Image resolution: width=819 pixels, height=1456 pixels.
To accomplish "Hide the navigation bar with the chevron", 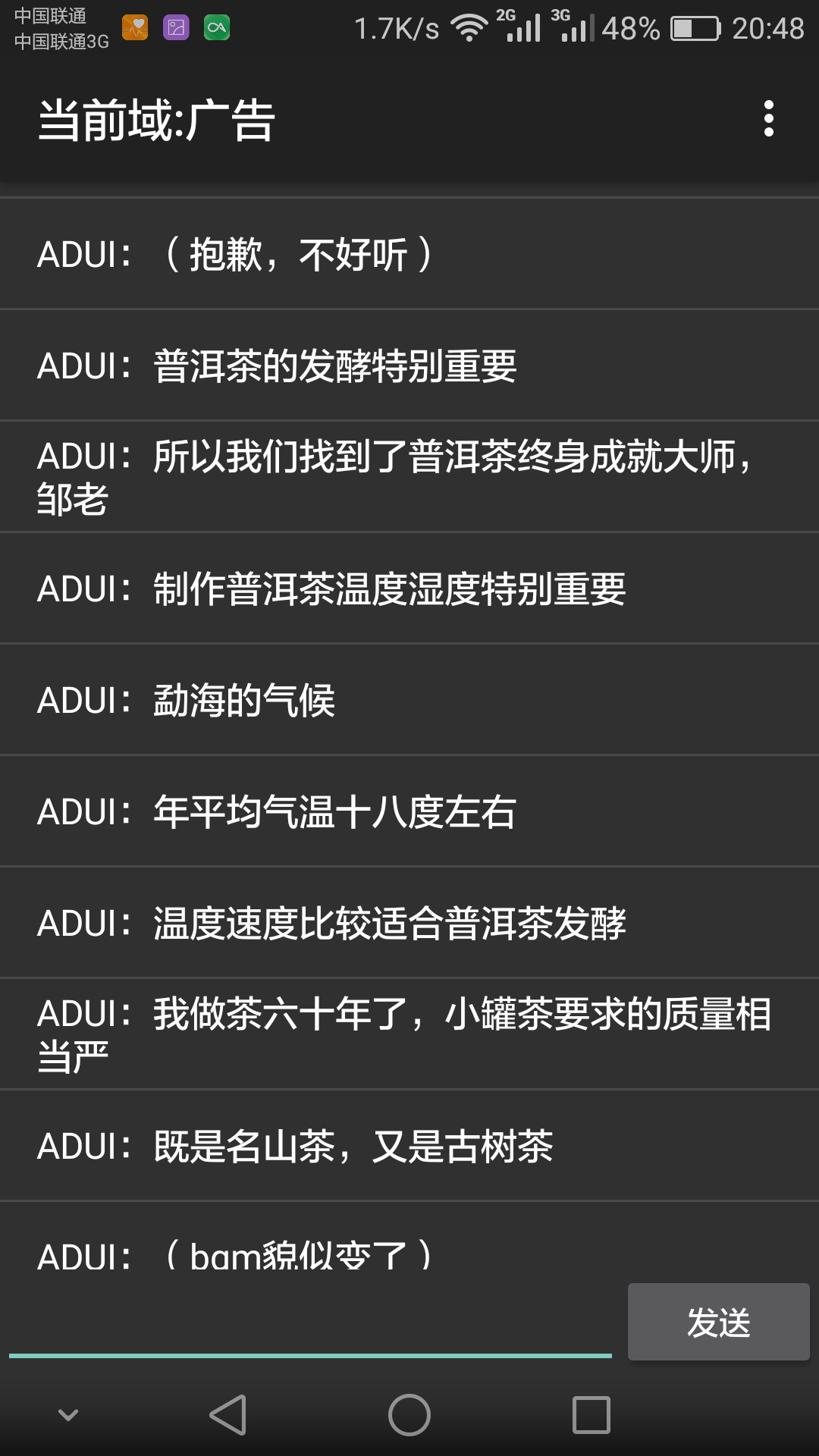I will pyautogui.click(x=68, y=1415).
